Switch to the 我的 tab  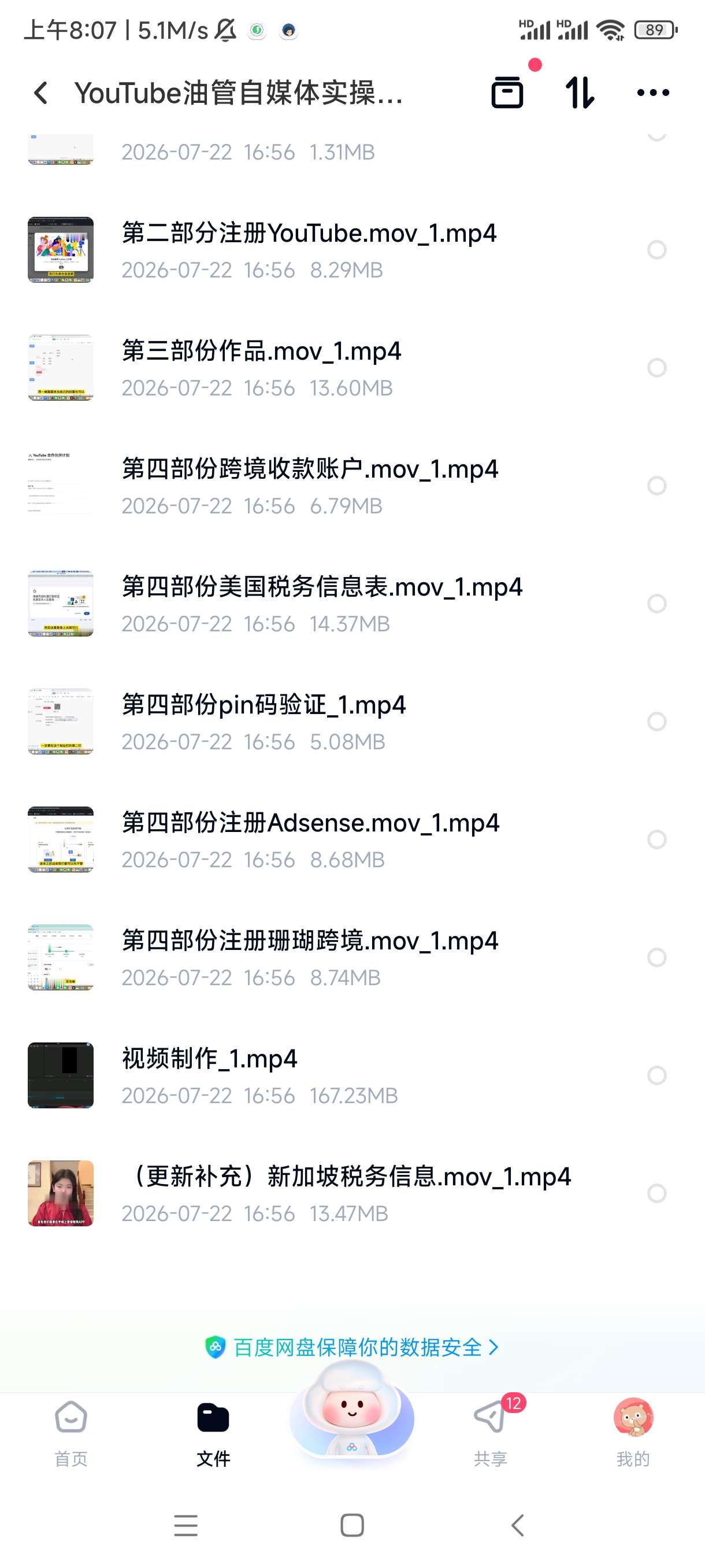point(633,1433)
